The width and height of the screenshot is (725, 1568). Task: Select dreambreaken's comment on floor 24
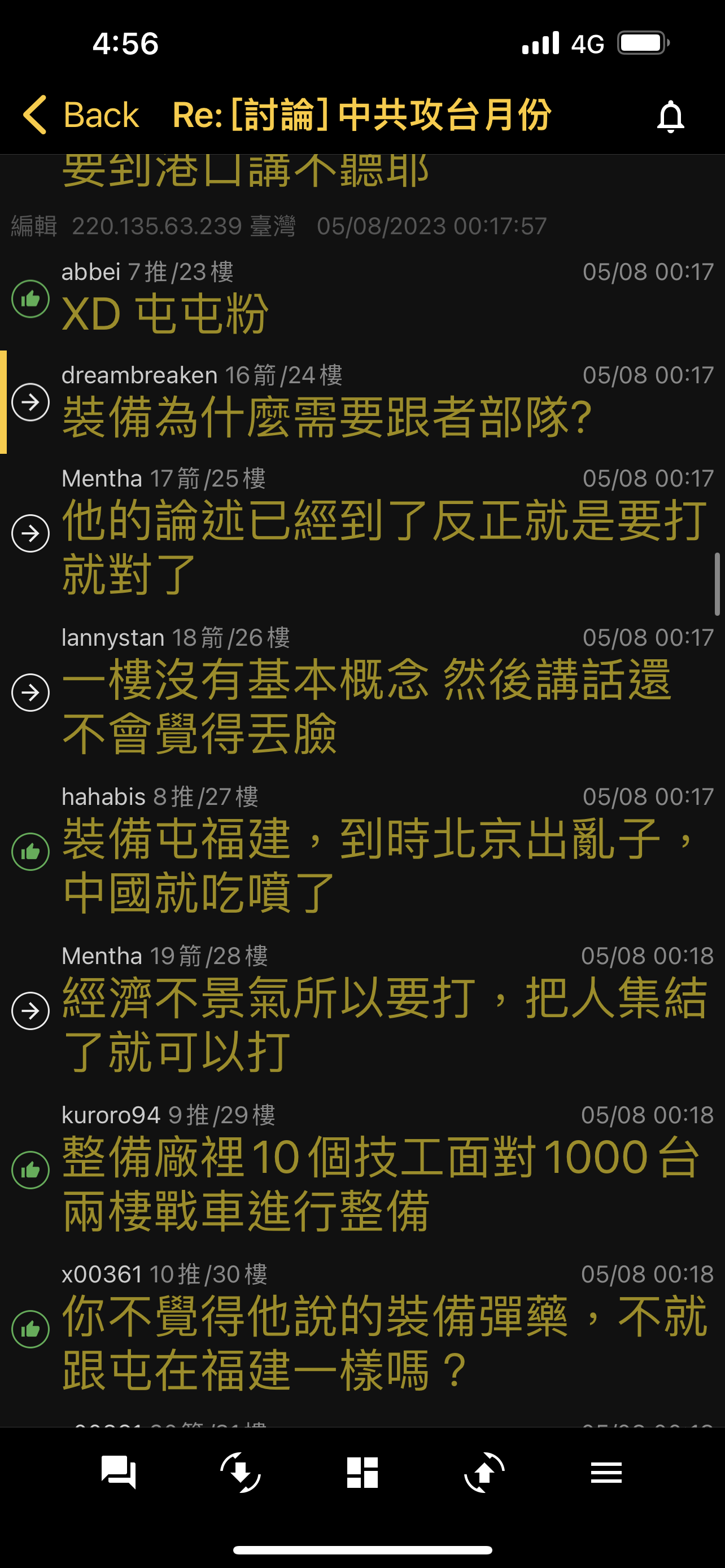362,402
